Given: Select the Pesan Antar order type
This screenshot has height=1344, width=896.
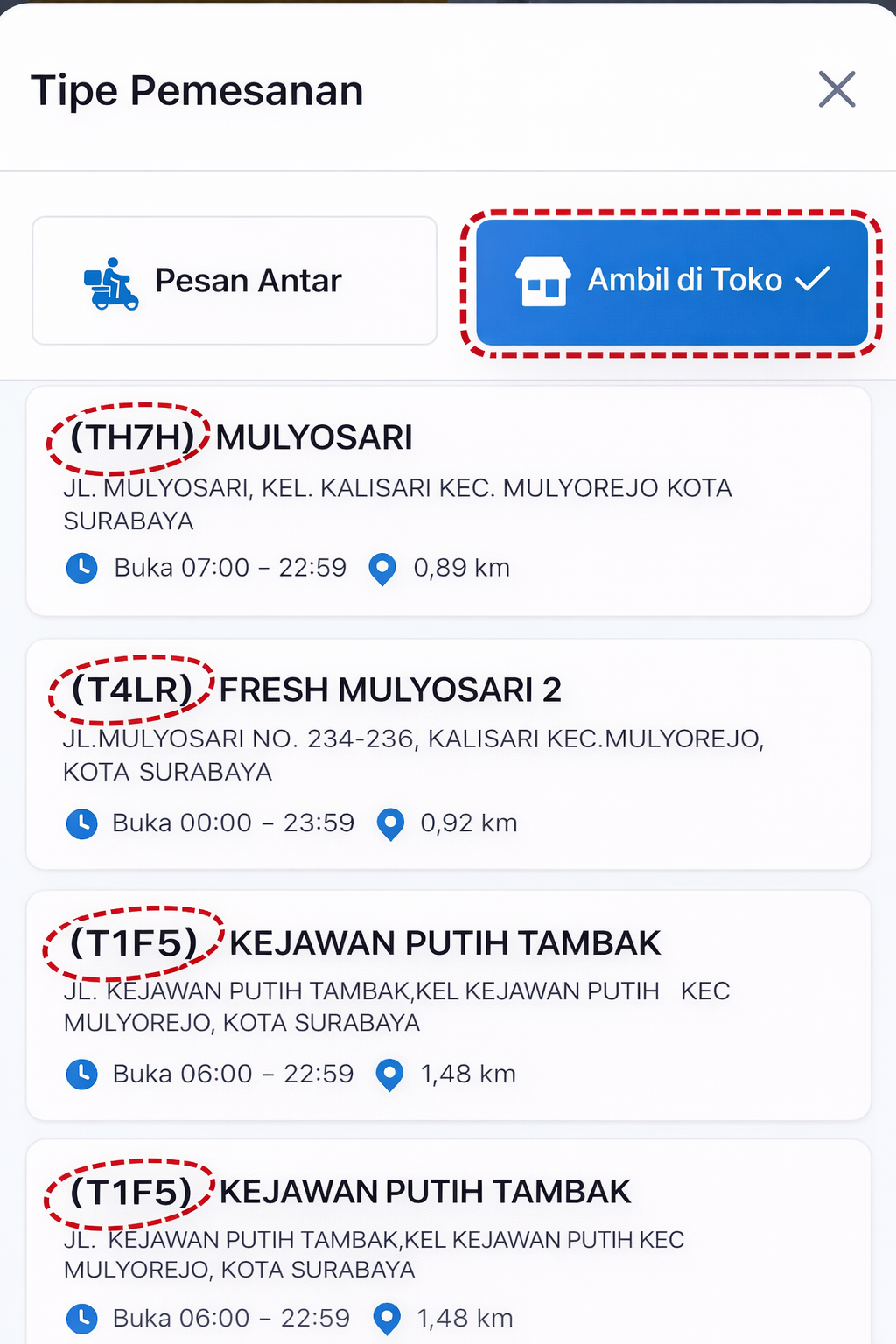Looking at the screenshot, I should coord(234,281).
